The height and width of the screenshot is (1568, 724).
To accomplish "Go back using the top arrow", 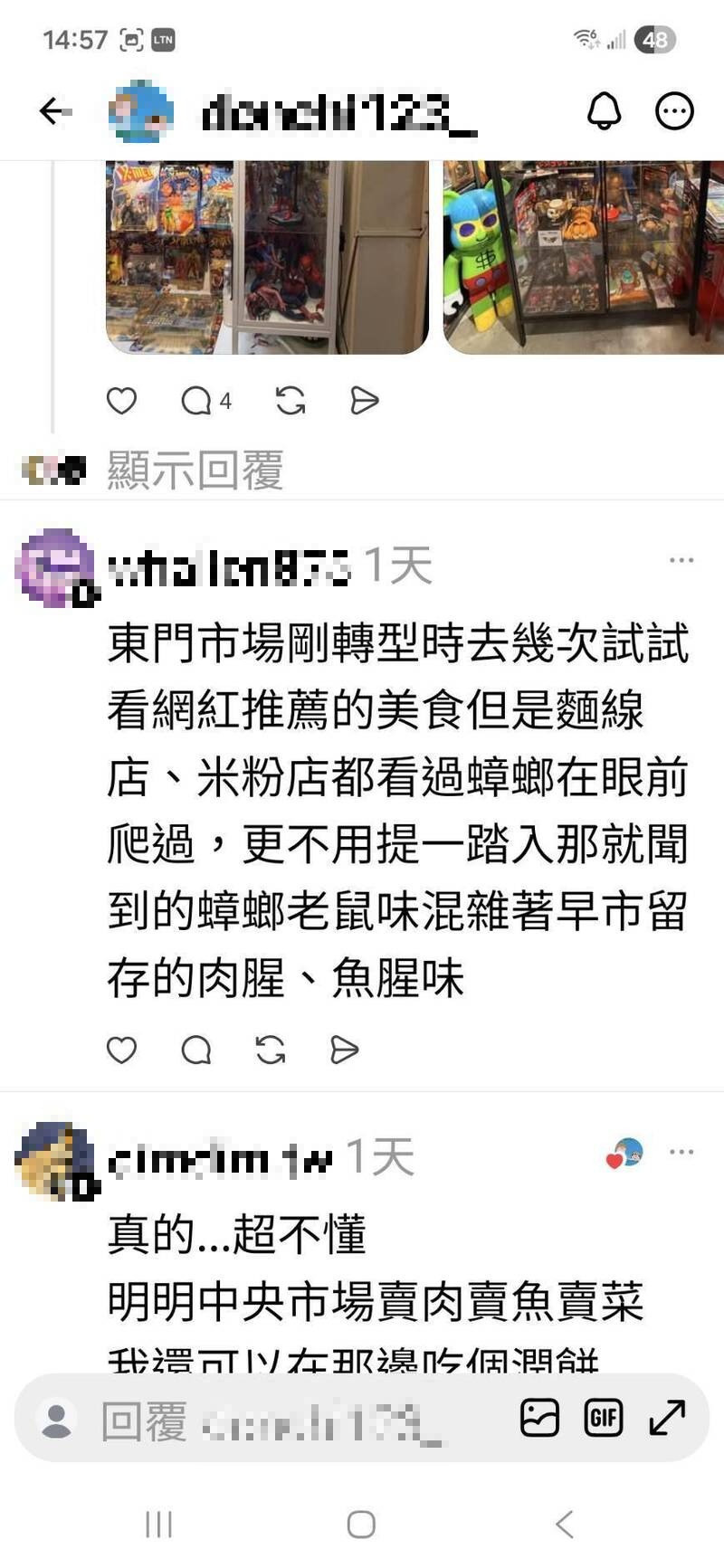I will [55, 111].
